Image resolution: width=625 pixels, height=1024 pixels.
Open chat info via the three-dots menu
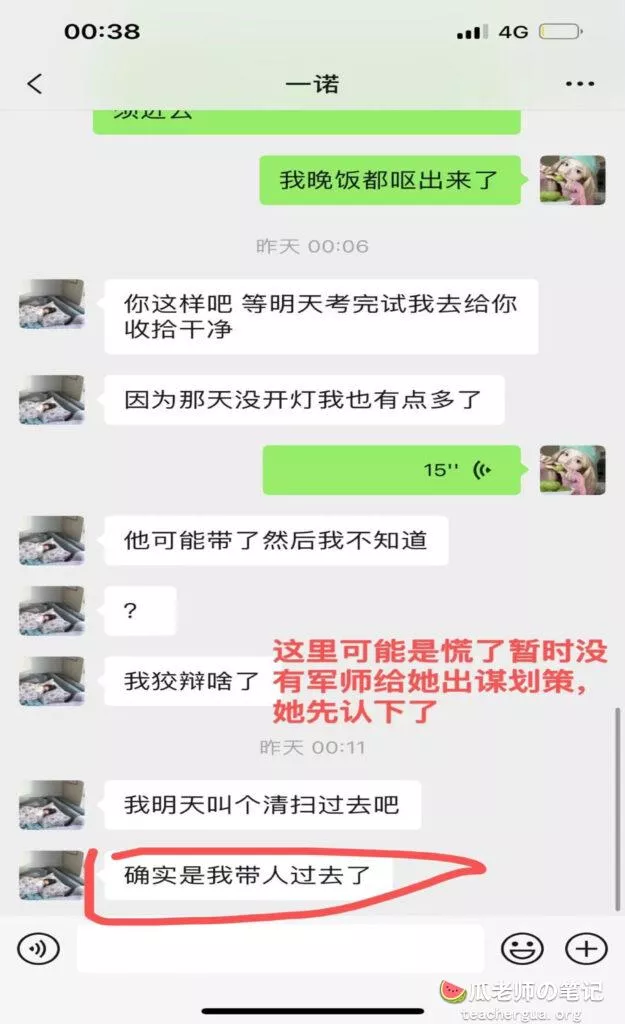tap(580, 84)
